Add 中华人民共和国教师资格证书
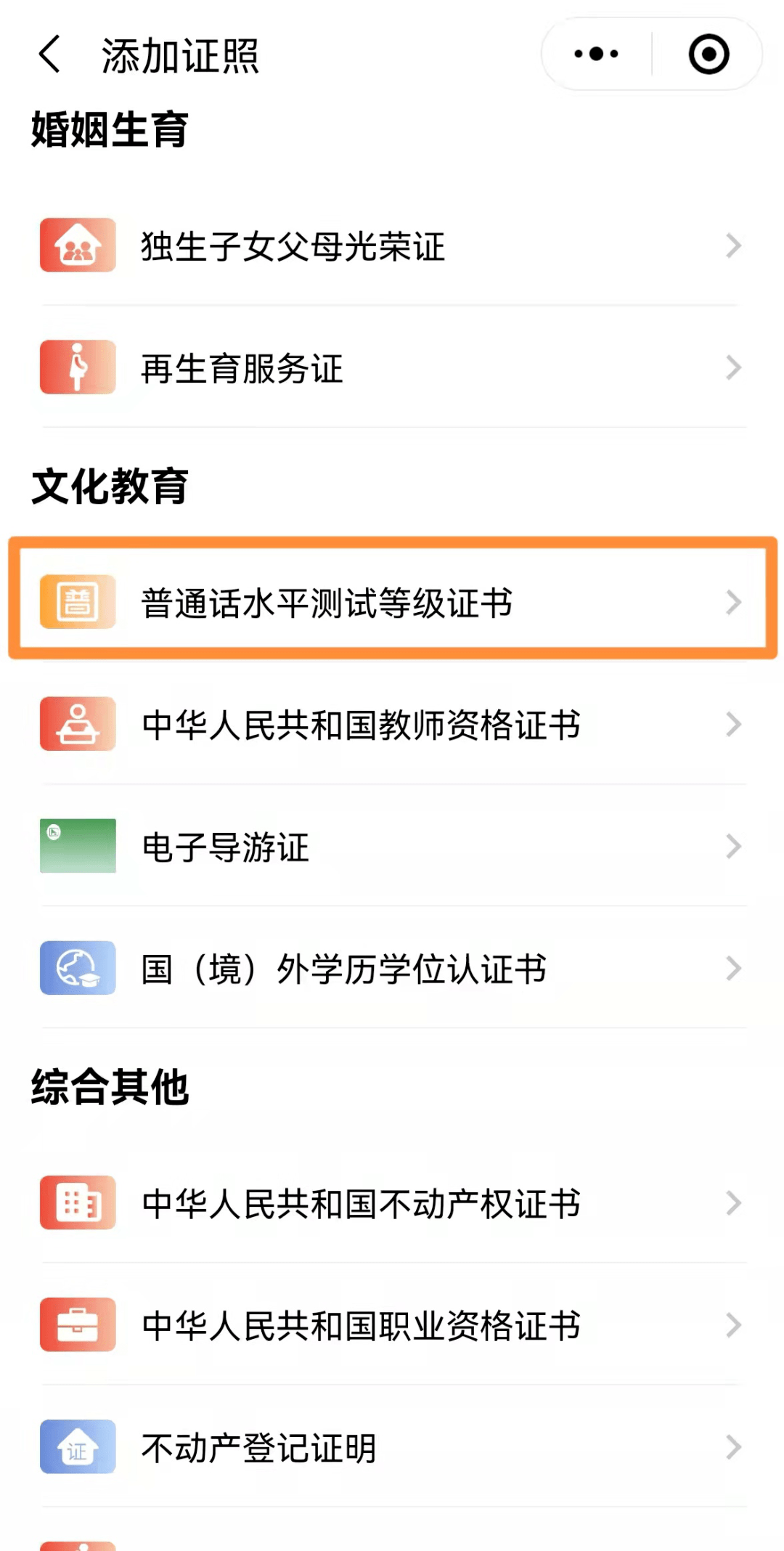The height and width of the screenshot is (1551, 784). coord(392,724)
